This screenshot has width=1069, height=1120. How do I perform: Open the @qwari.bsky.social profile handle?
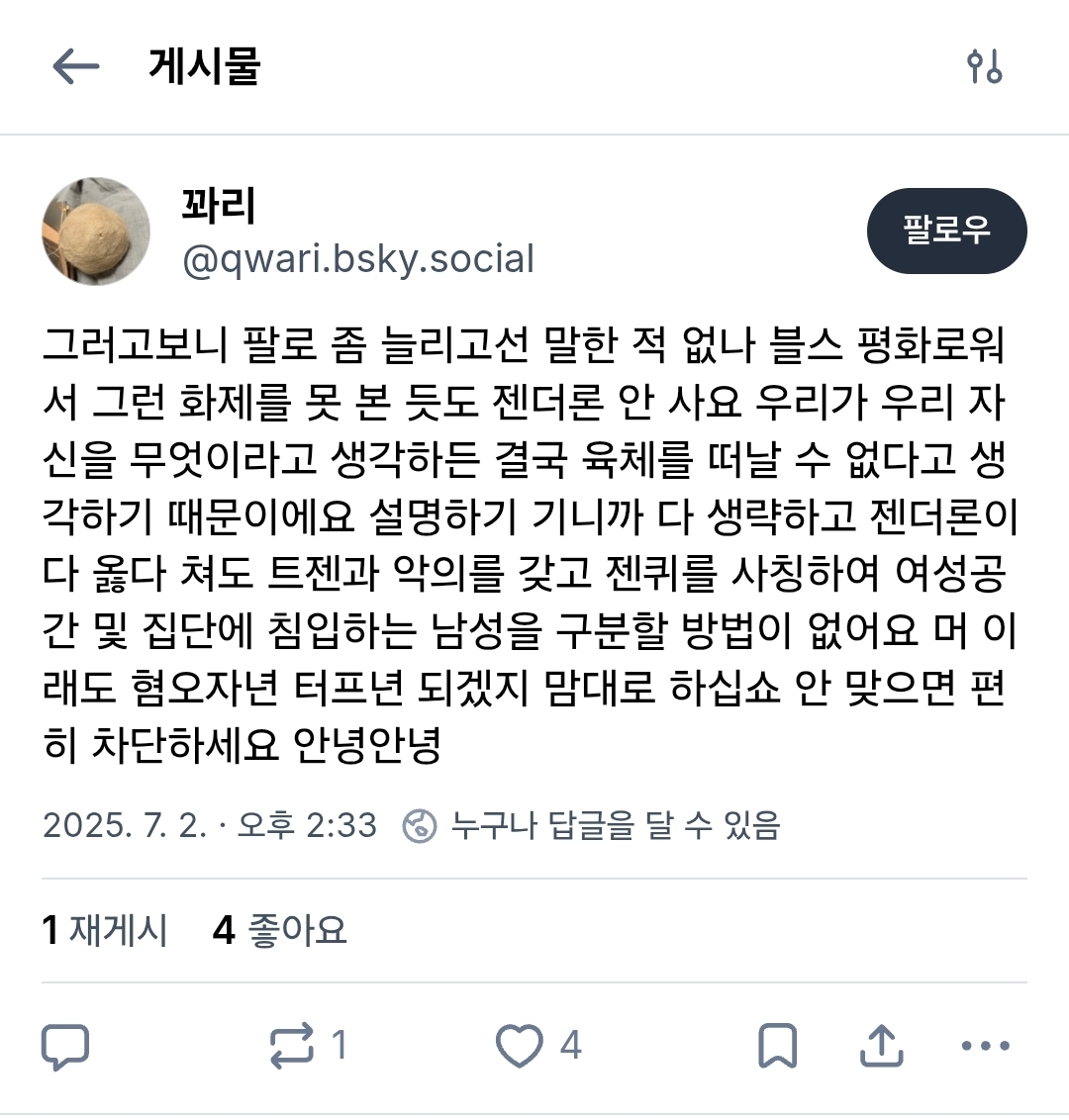point(358,259)
